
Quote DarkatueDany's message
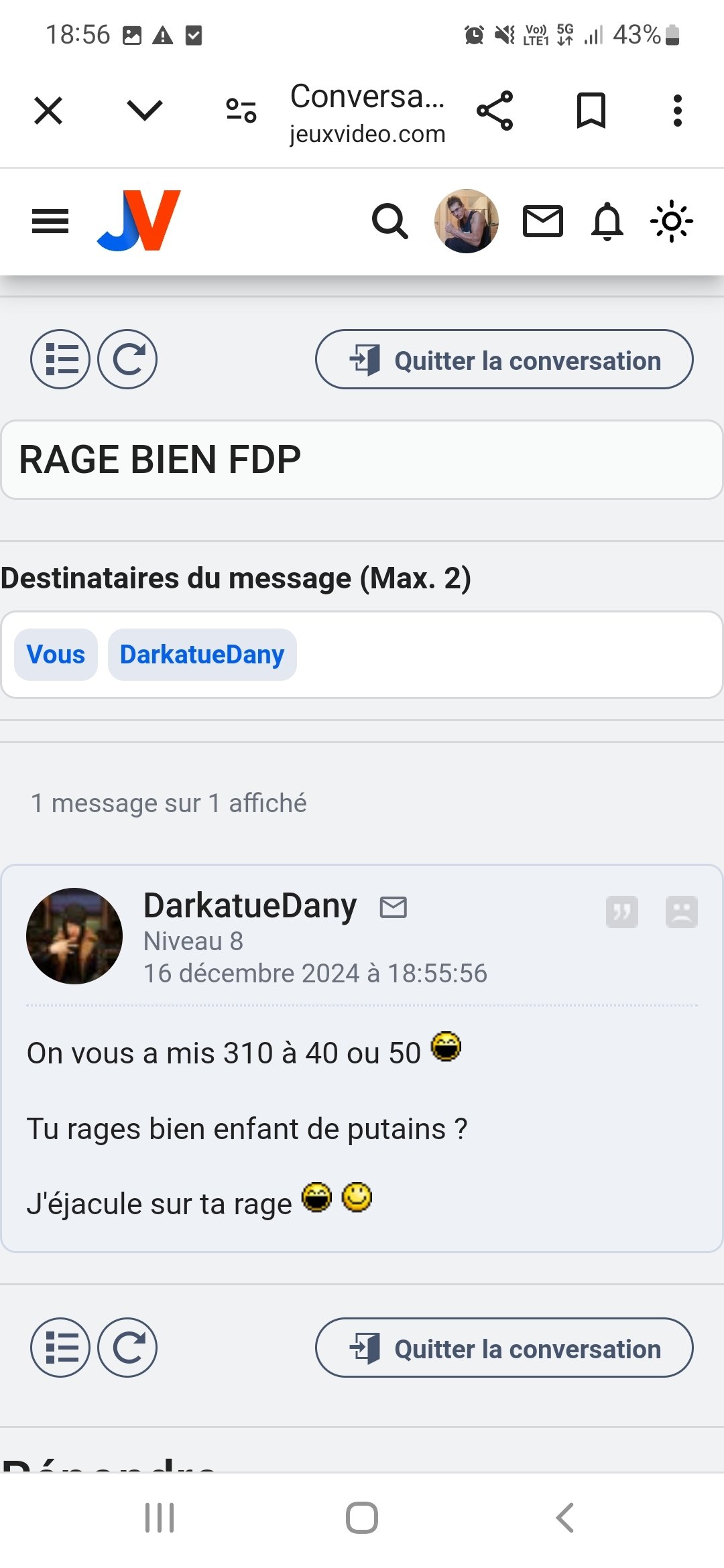point(622,912)
